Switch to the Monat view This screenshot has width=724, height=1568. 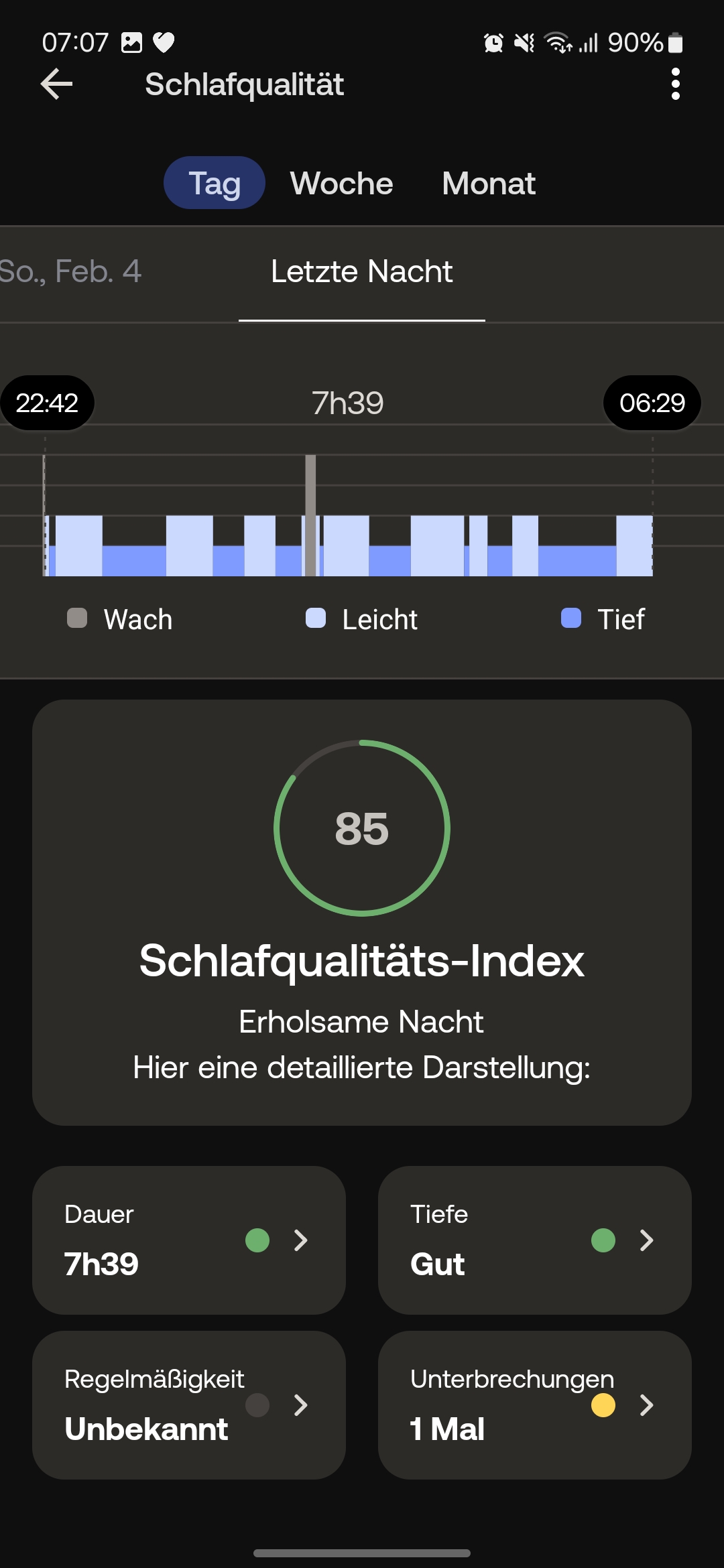pos(489,183)
